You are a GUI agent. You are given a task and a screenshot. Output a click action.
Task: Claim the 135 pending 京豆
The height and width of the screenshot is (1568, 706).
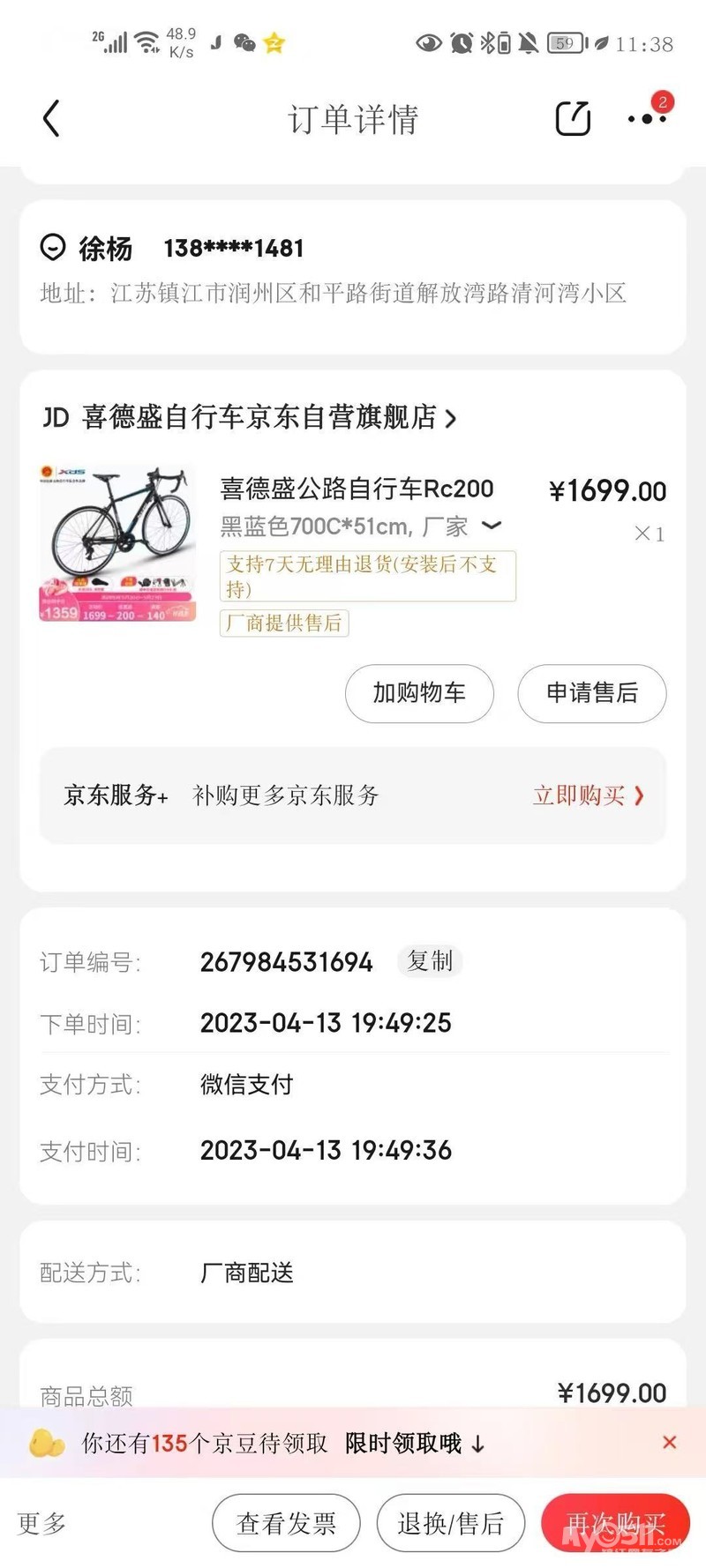tap(415, 1444)
